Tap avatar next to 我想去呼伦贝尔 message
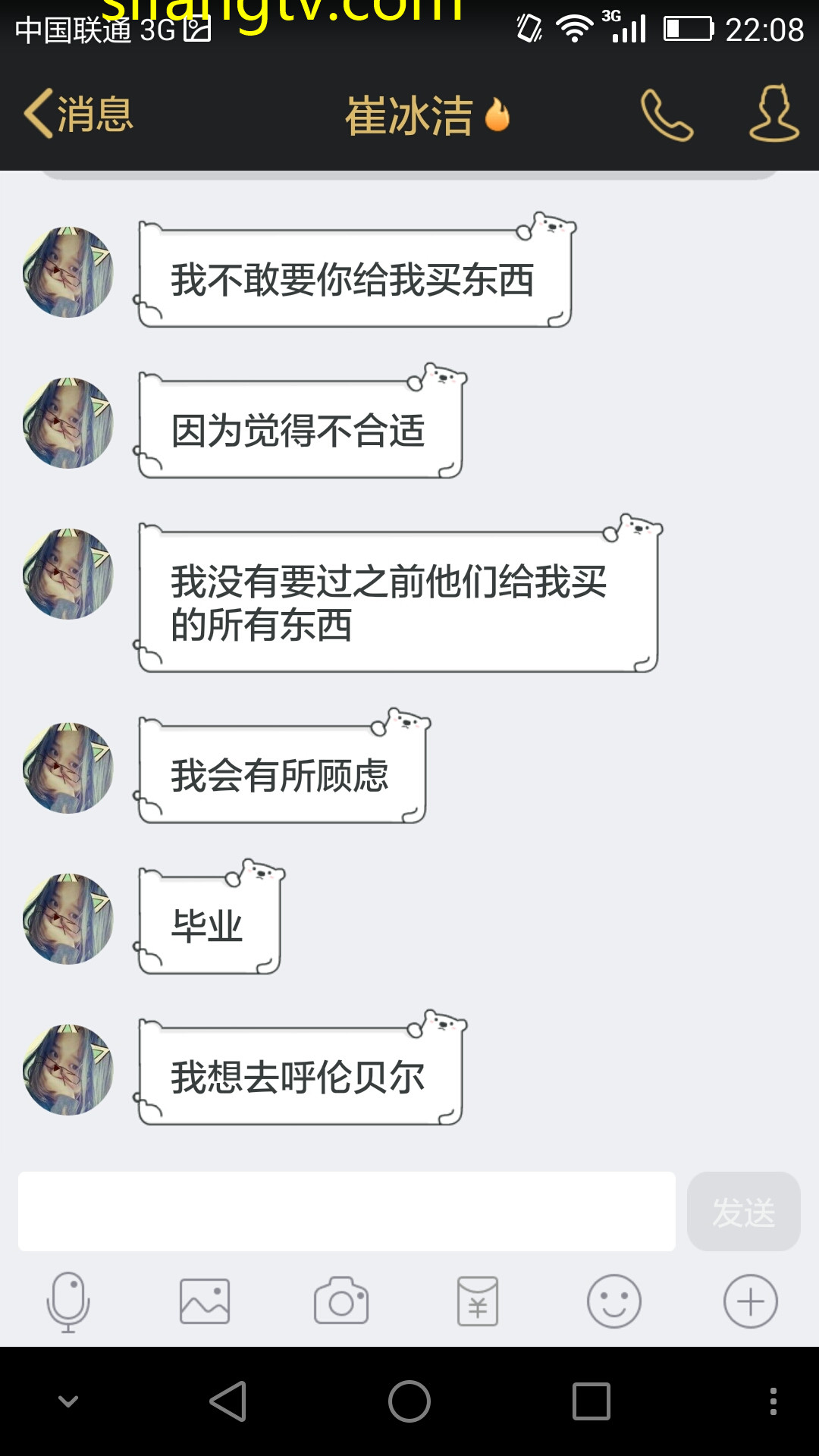This screenshot has width=819, height=1456. tap(68, 1070)
